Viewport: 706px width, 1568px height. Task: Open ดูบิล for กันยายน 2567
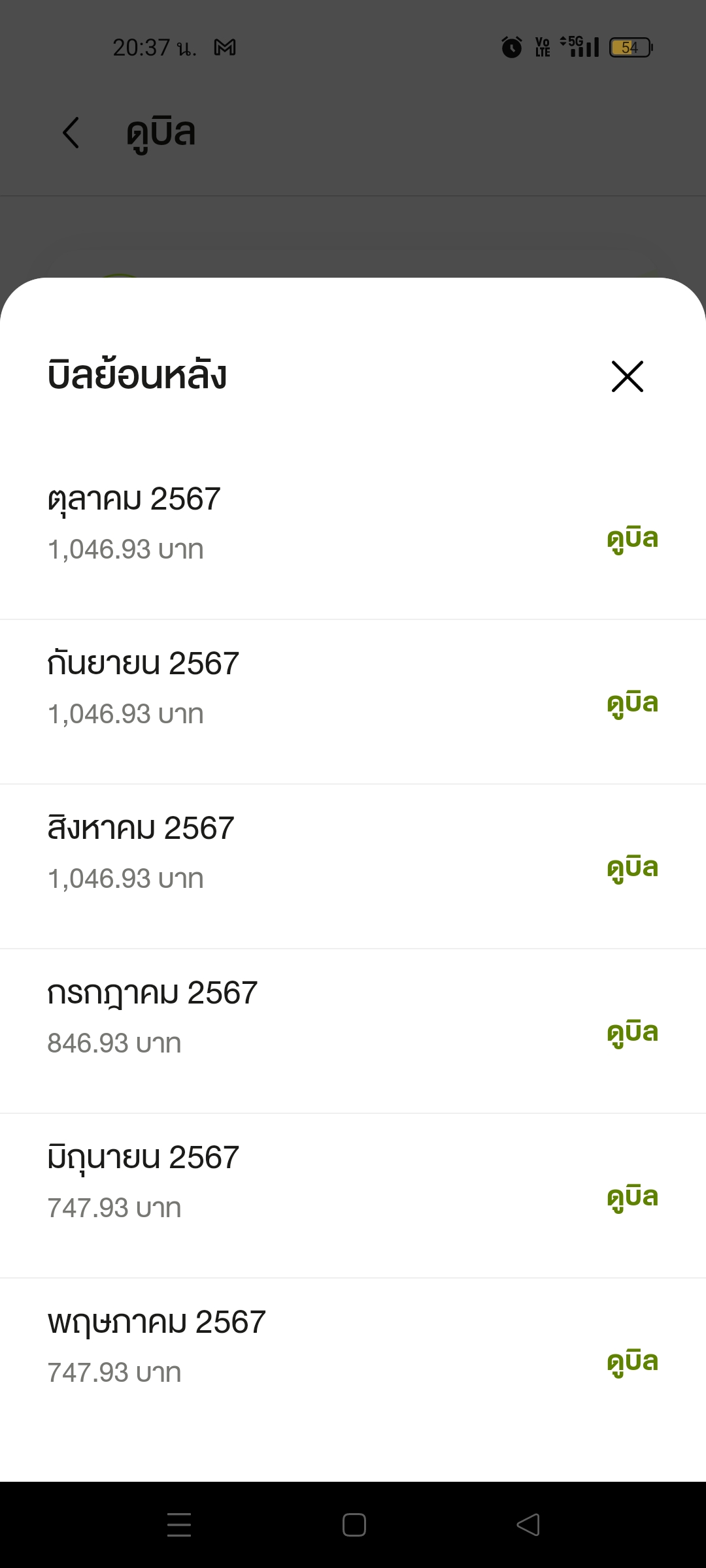point(632,704)
